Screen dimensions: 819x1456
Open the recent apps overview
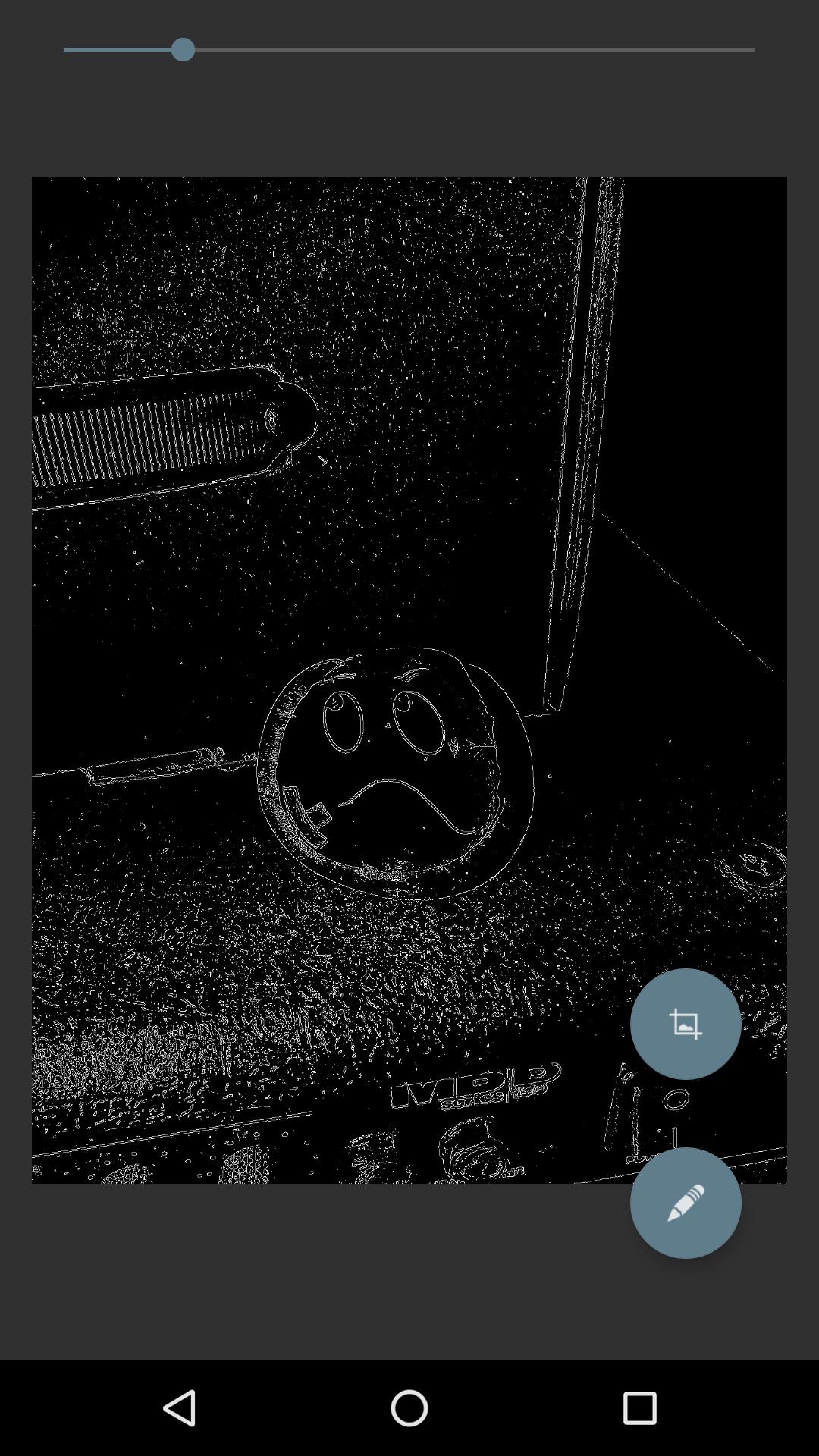click(x=639, y=1408)
